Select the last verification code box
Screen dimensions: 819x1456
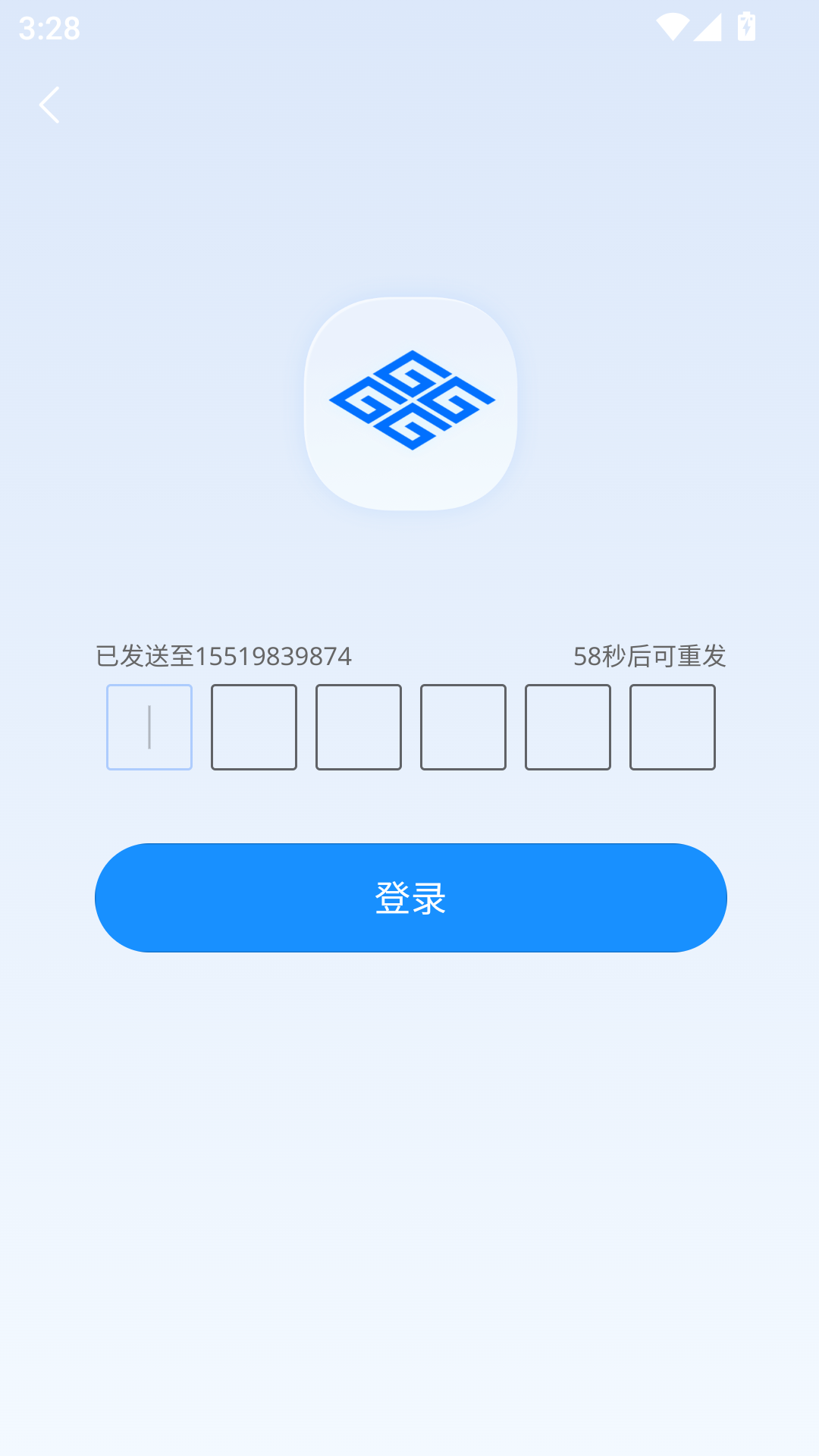pos(672,728)
